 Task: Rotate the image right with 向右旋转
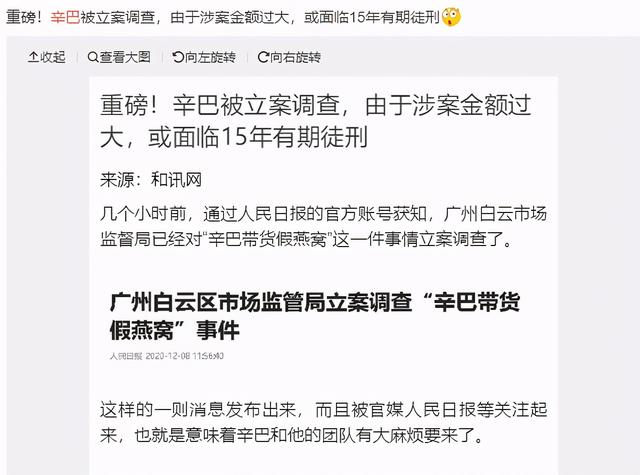290,58
